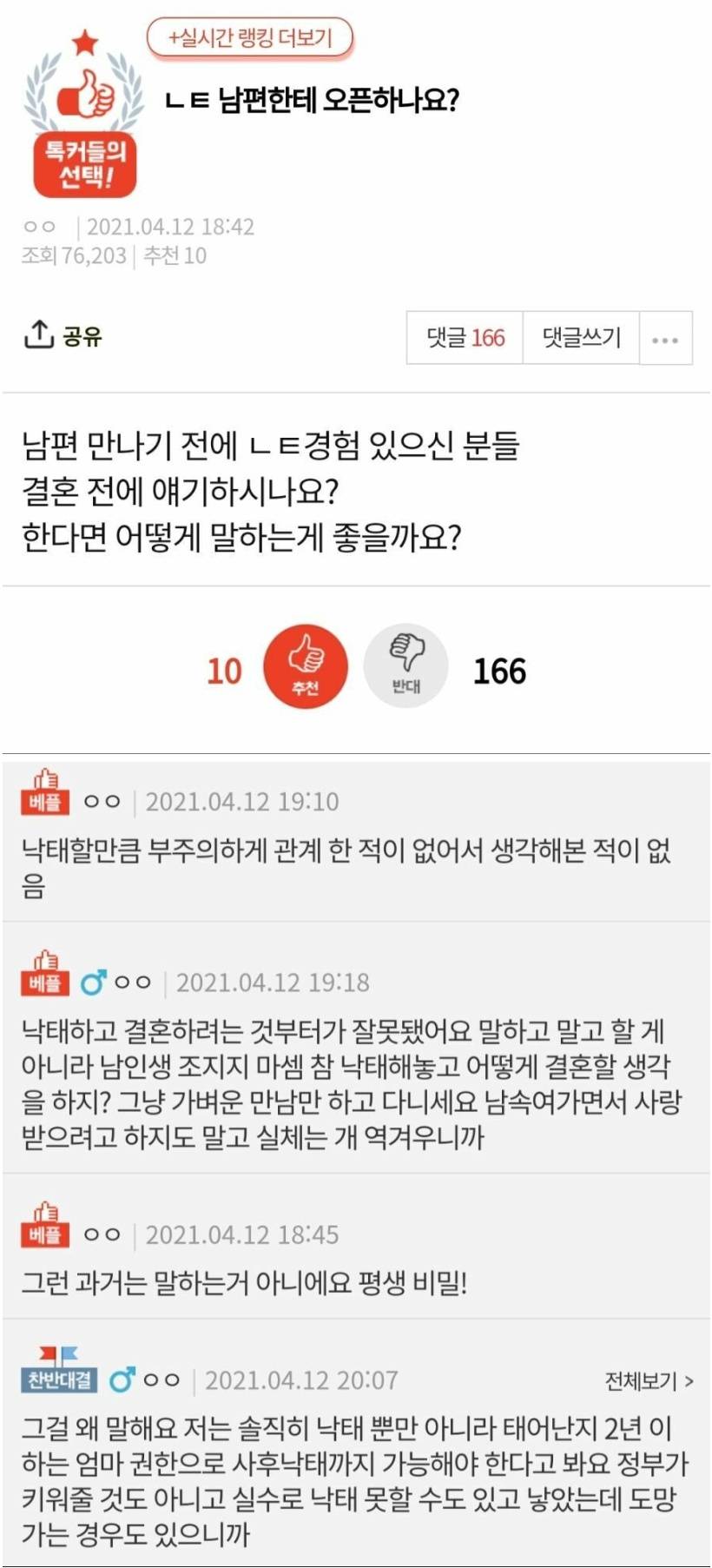The height and width of the screenshot is (1568, 712).
Task: Open the 댓글 166 comments list
Action: coord(465,338)
